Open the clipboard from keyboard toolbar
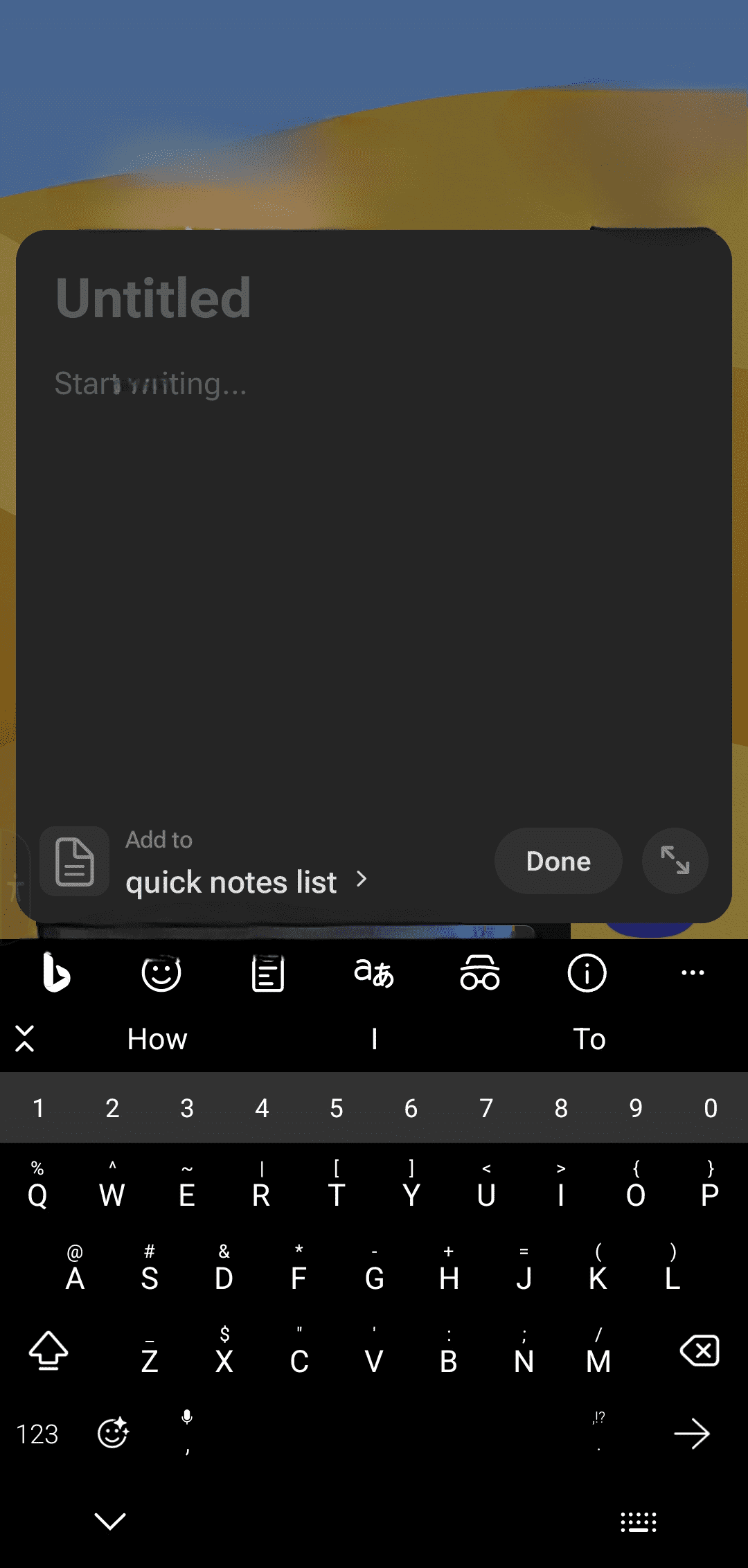Image resolution: width=748 pixels, height=1568 pixels. tap(268, 973)
